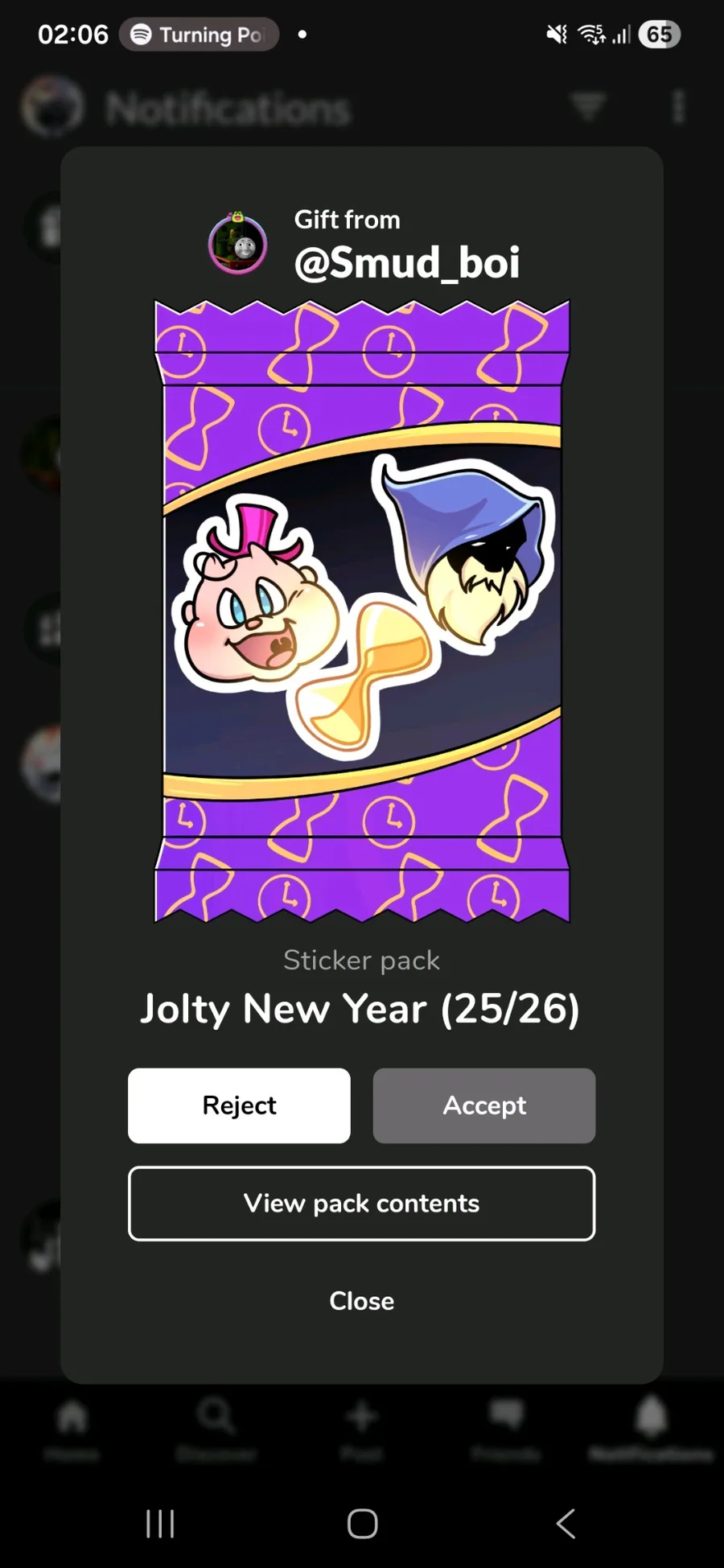Go back using system back button

click(x=566, y=1523)
